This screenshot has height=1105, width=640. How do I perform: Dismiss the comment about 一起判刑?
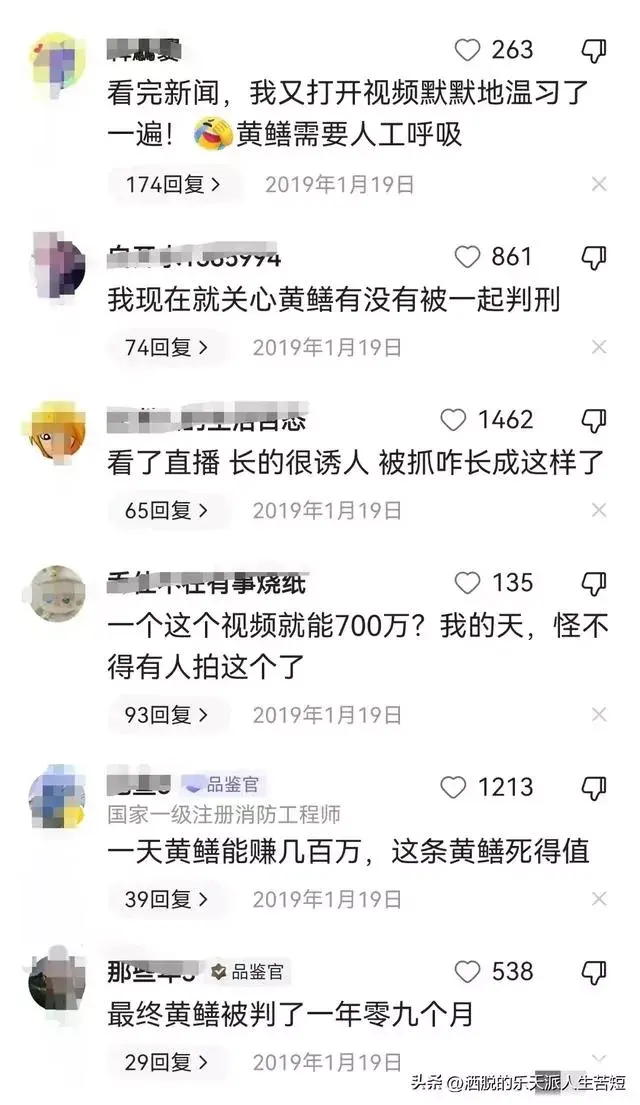[x=599, y=347]
